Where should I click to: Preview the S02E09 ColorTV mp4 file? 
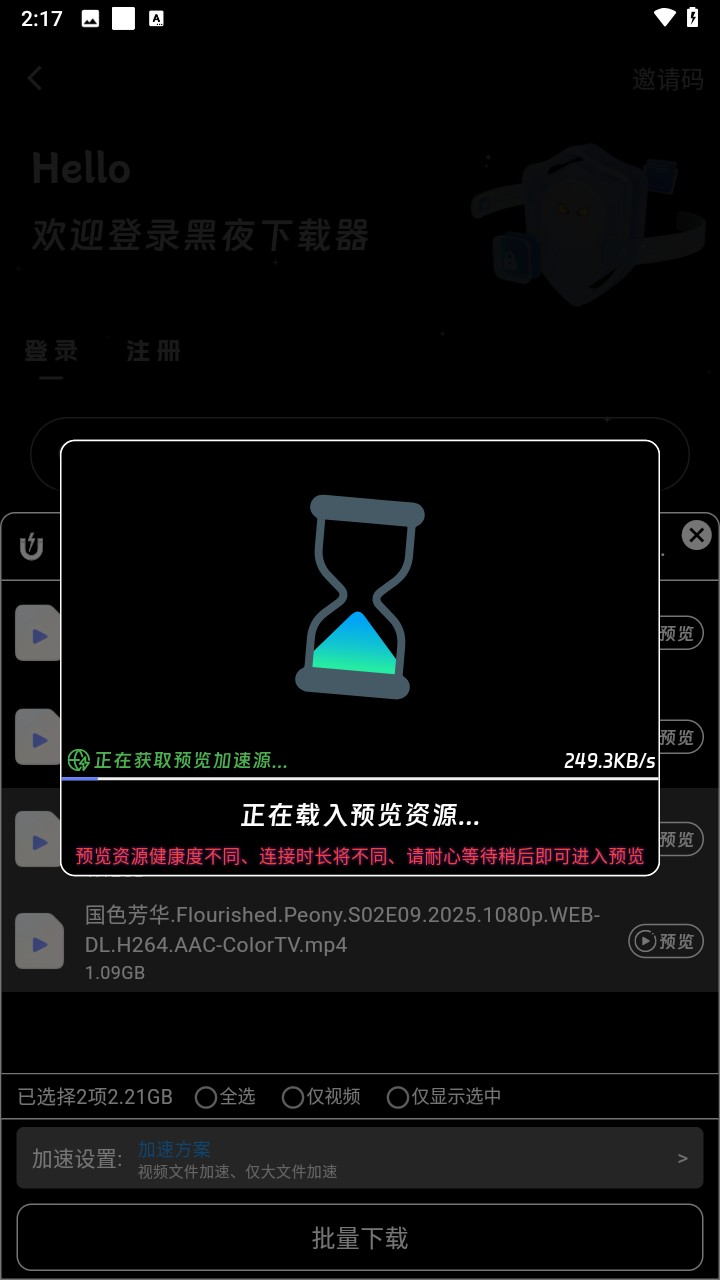666,941
